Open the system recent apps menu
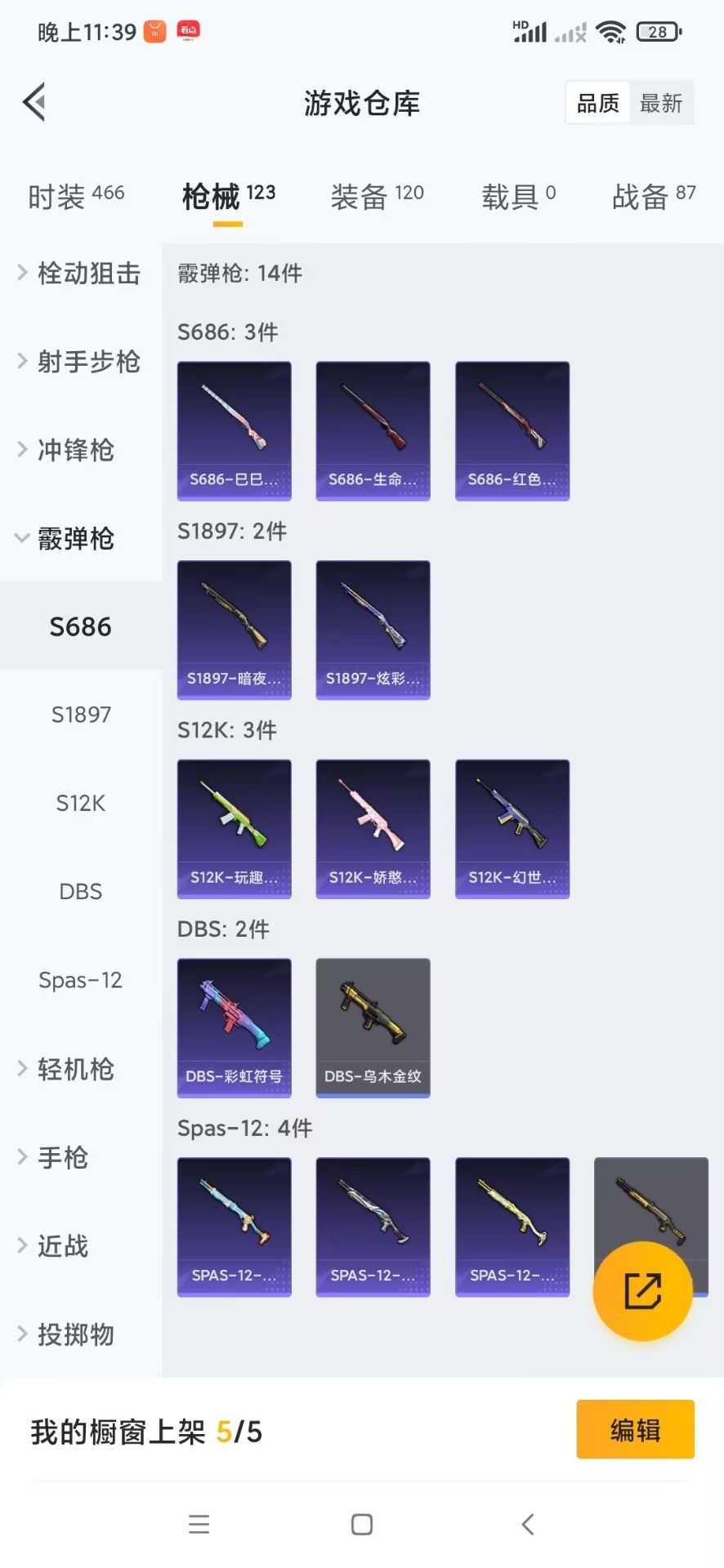Image resolution: width=724 pixels, height=1568 pixels. [199, 1524]
